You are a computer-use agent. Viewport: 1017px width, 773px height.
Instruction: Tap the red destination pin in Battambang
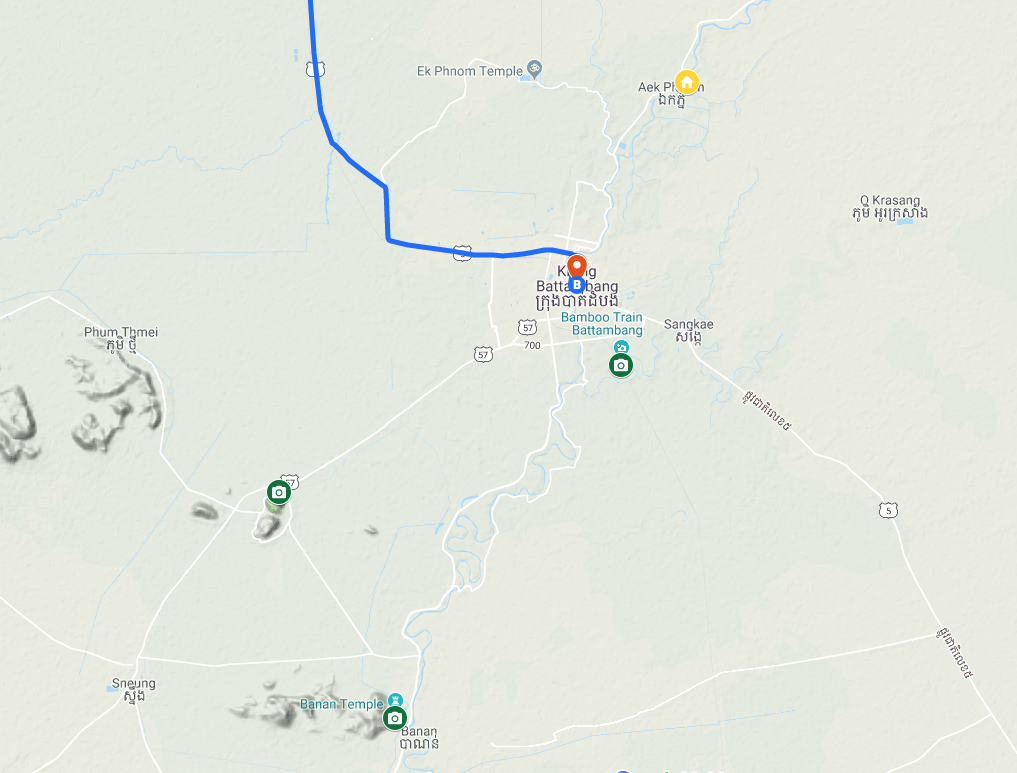[577, 268]
